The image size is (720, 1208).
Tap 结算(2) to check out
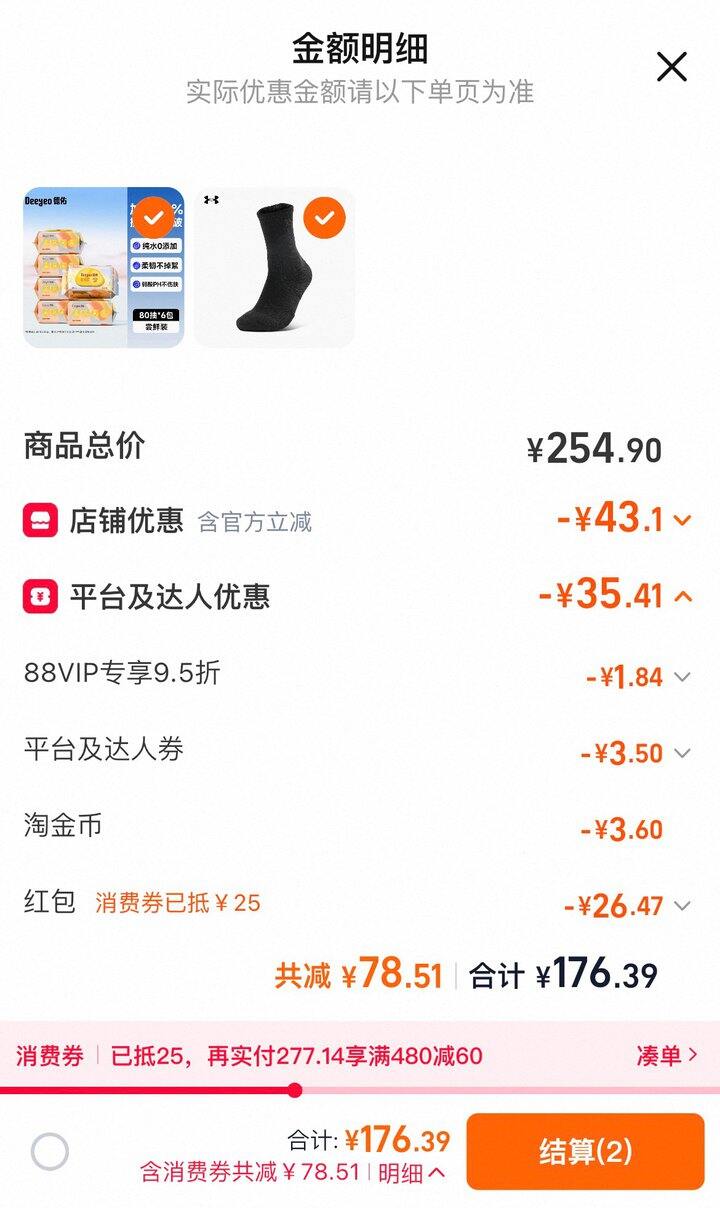point(585,1151)
